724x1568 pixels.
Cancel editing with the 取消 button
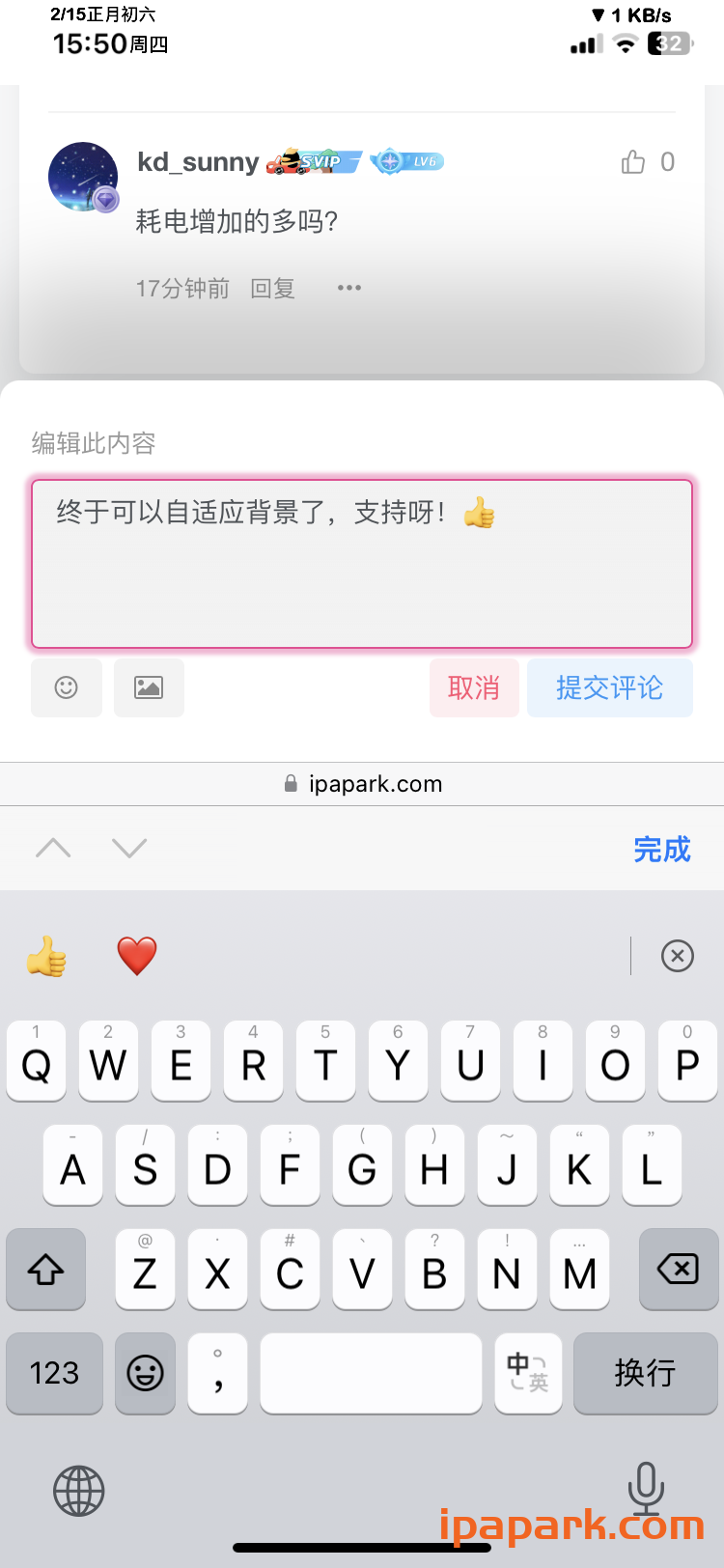pyautogui.click(x=474, y=687)
